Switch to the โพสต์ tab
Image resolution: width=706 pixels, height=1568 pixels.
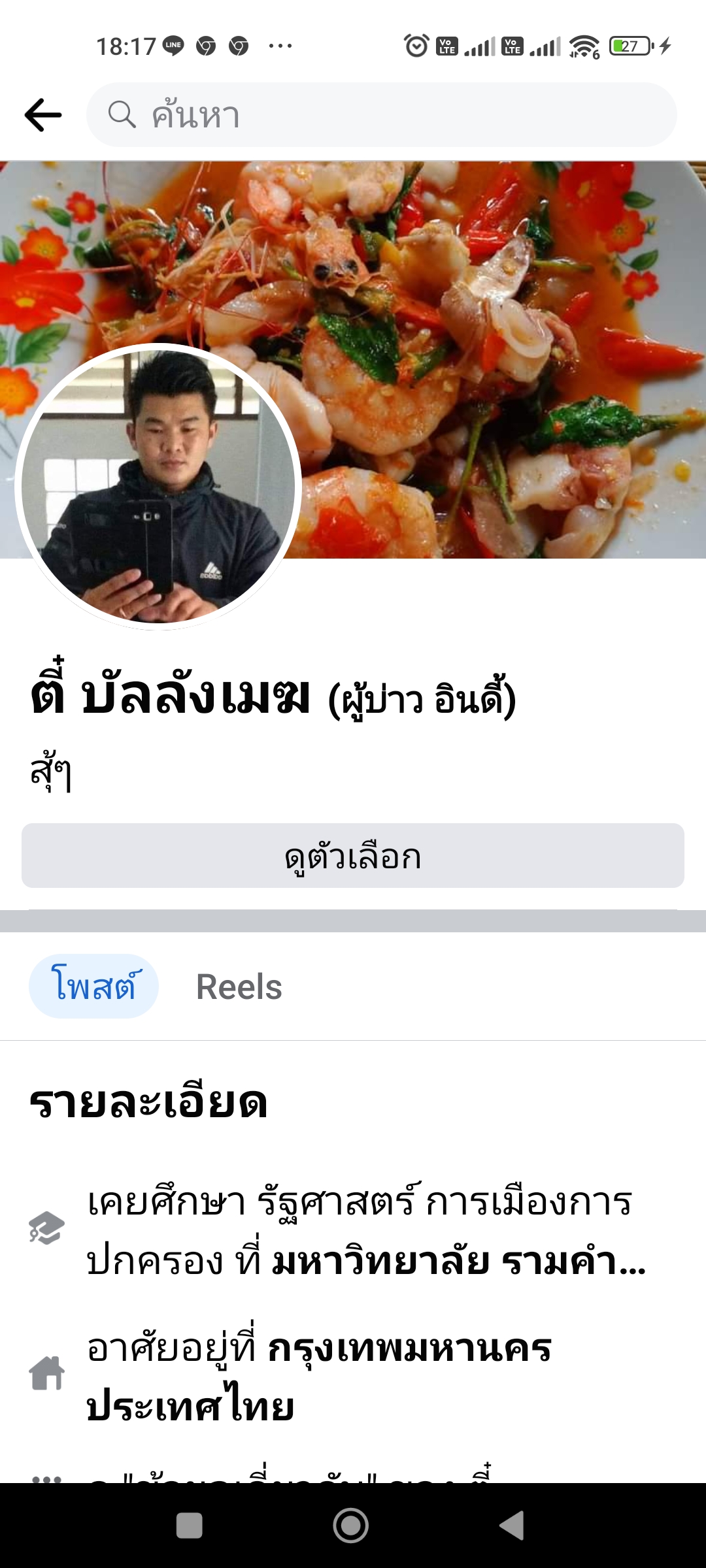pos(94,987)
